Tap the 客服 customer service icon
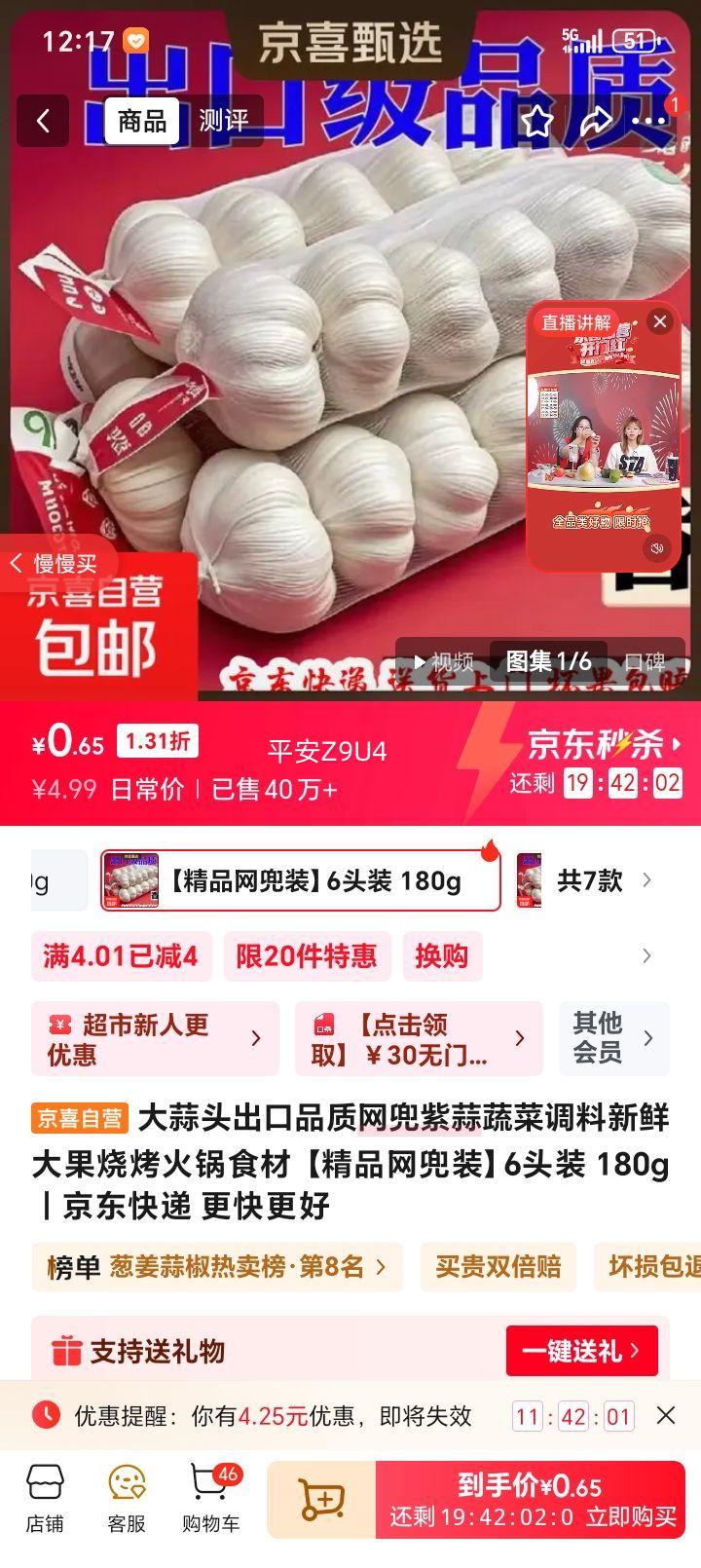The width and height of the screenshot is (701, 1568). (x=125, y=1495)
